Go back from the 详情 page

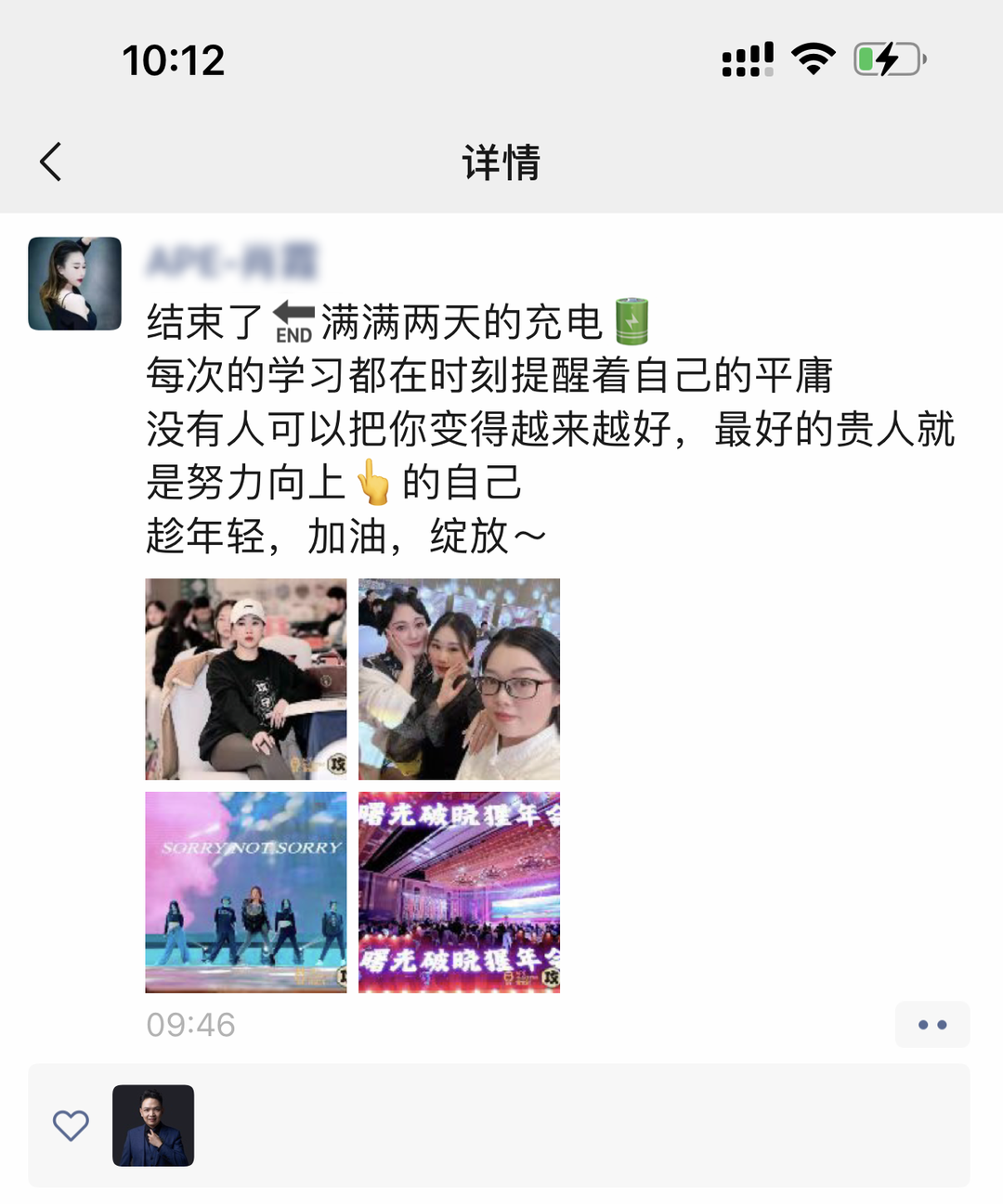pyautogui.click(x=51, y=162)
